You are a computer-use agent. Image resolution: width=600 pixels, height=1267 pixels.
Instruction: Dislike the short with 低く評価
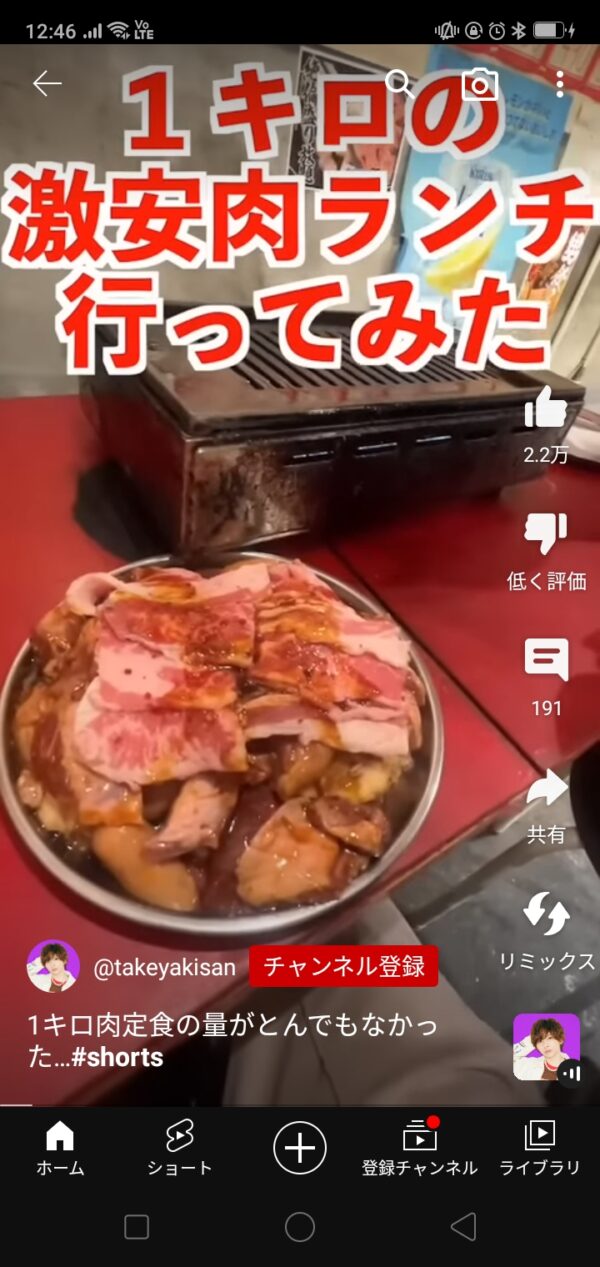coord(546,535)
